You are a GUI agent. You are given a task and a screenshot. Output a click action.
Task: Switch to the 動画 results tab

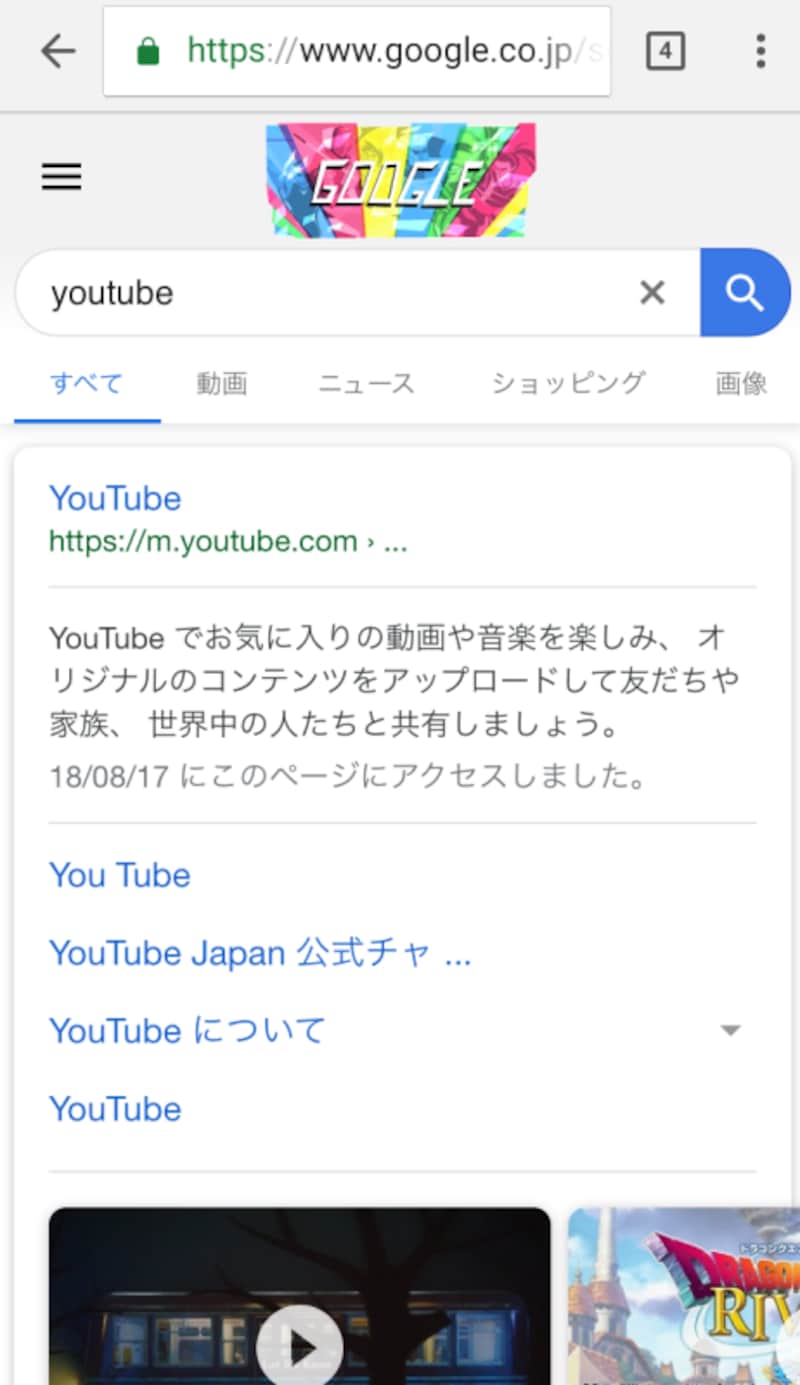click(222, 383)
